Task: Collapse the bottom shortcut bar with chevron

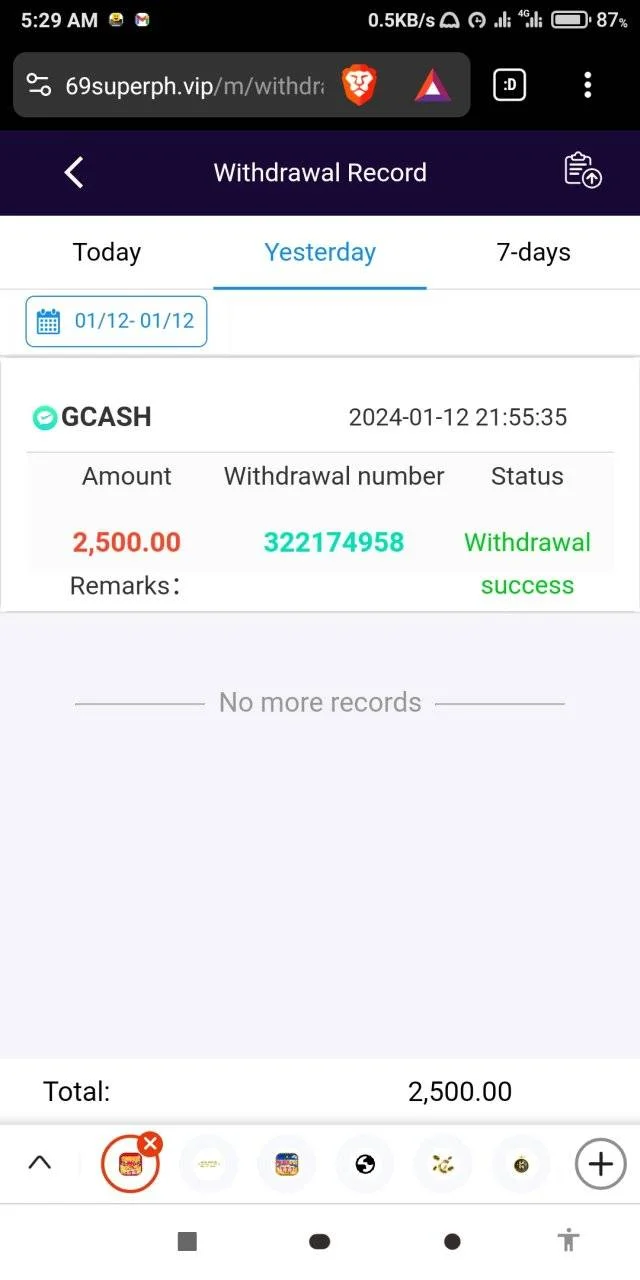Action: [40, 1163]
